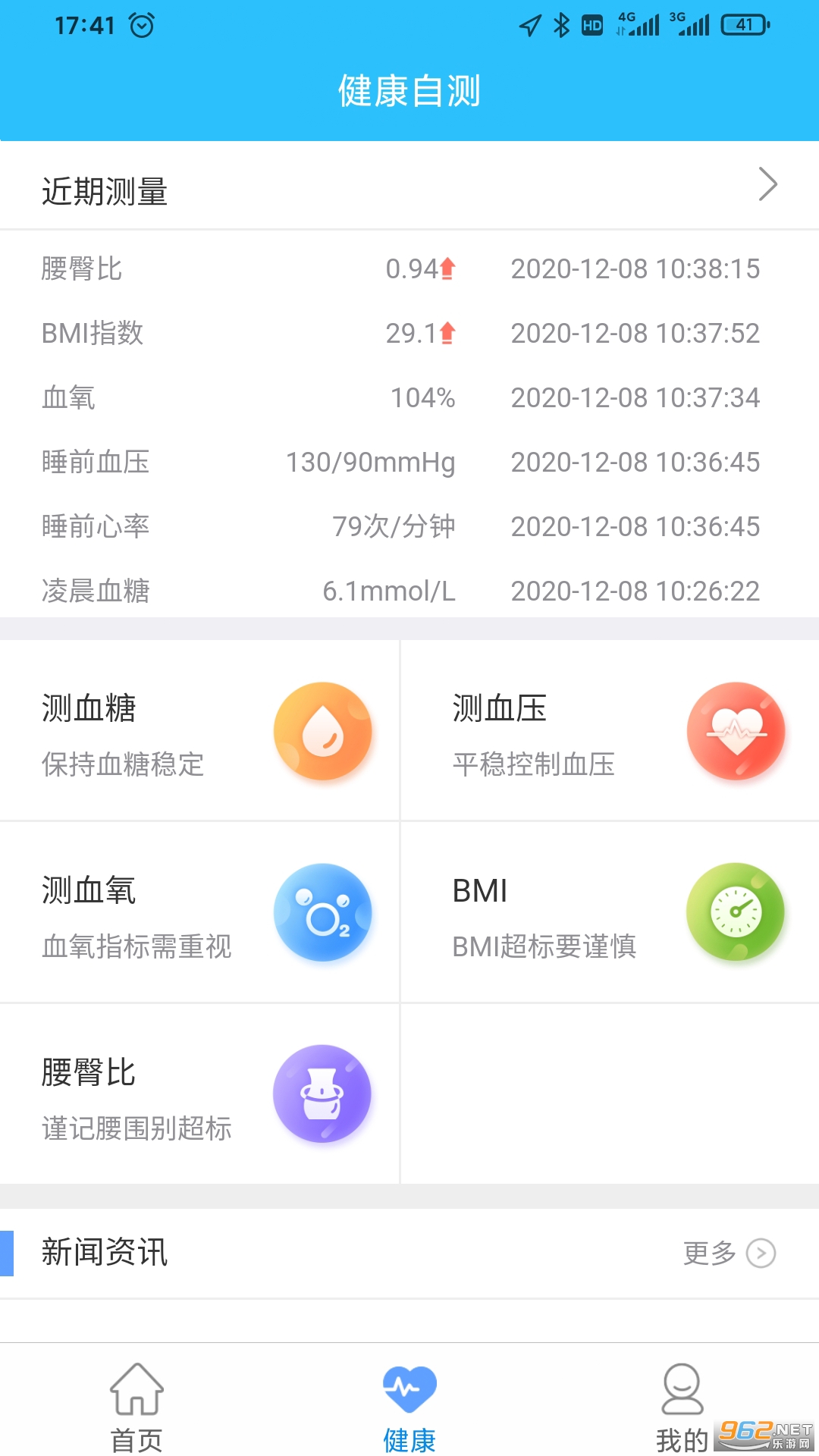Switch to the 健康 health tab
This screenshot has height=1456, width=819.
tap(409, 1407)
